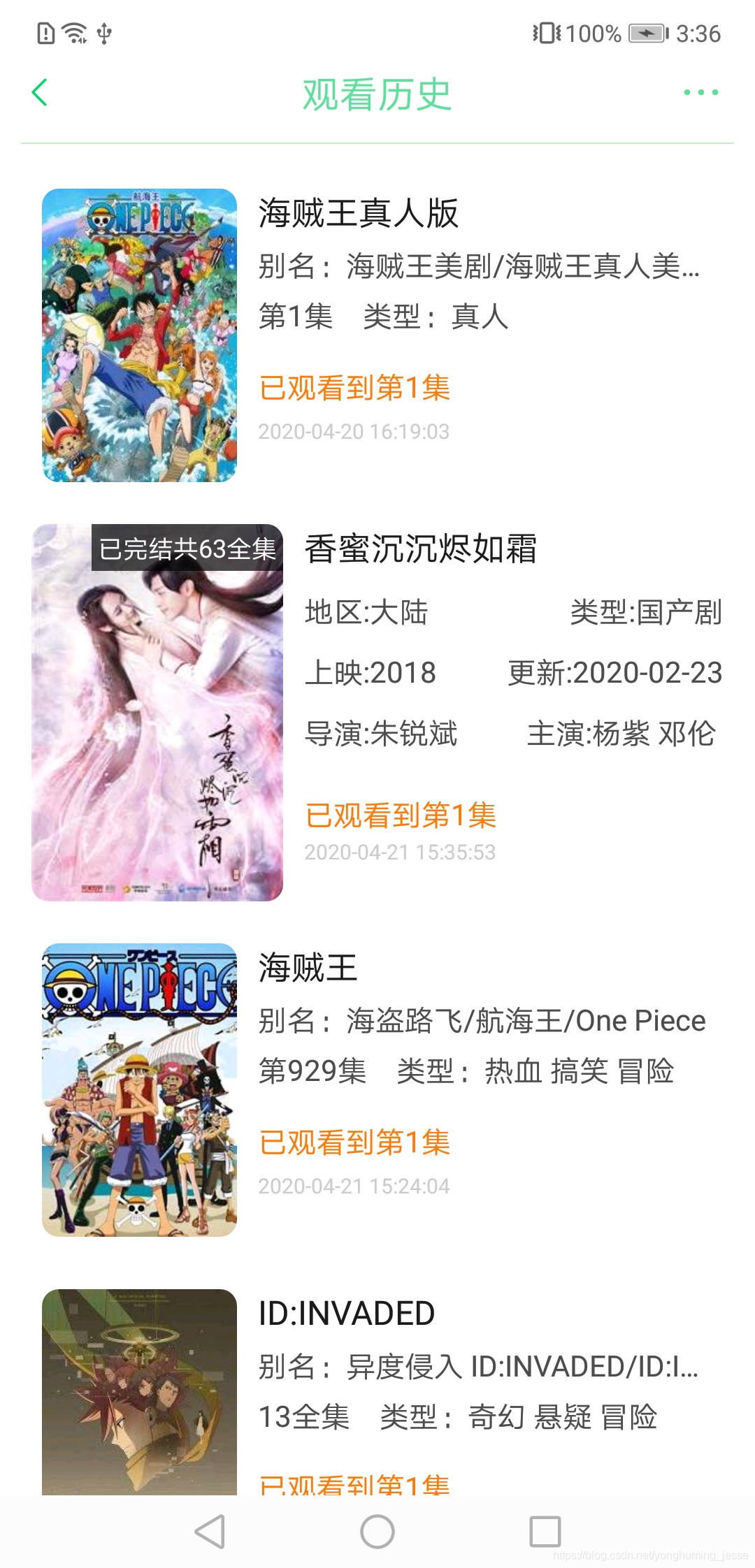Tap the ID:INVADED cover image
The image size is (755, 1568).
click(138, 1391)
